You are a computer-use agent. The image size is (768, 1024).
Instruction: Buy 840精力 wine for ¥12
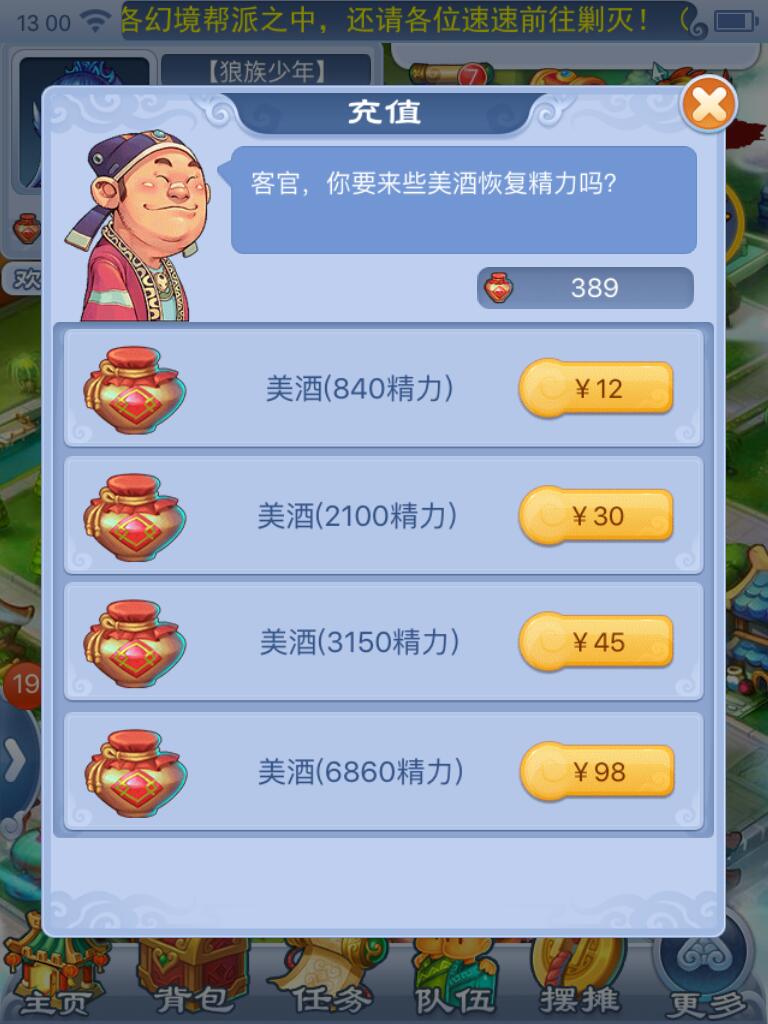[596, 389]
